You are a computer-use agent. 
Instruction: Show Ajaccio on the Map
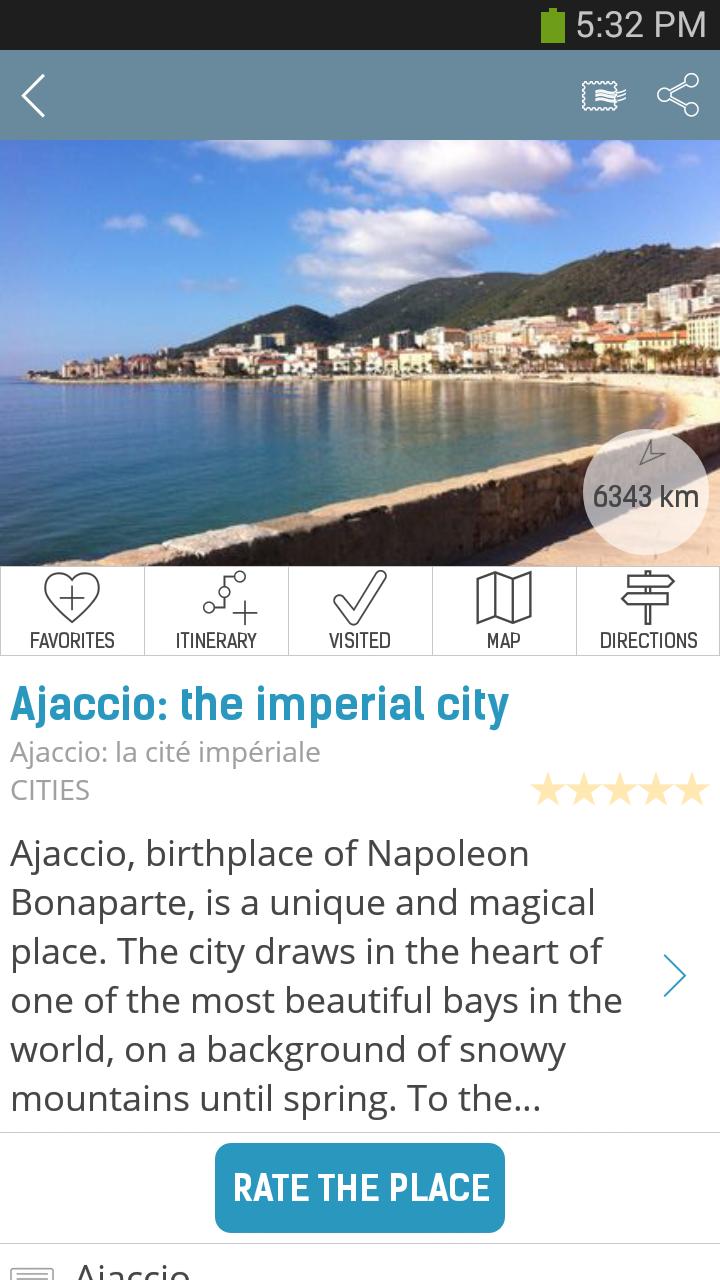point(504,611)
